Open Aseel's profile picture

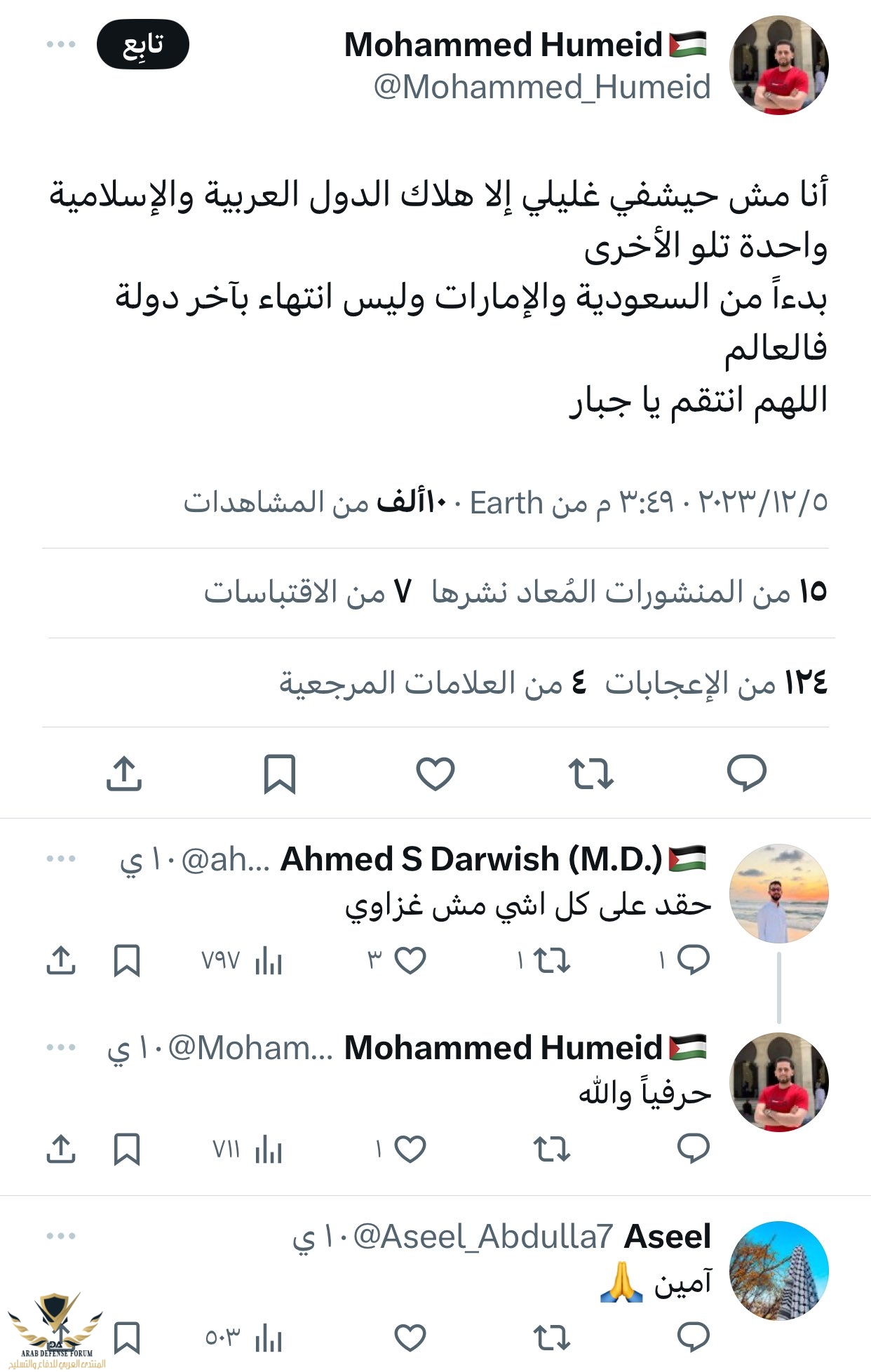(779, 1270)
